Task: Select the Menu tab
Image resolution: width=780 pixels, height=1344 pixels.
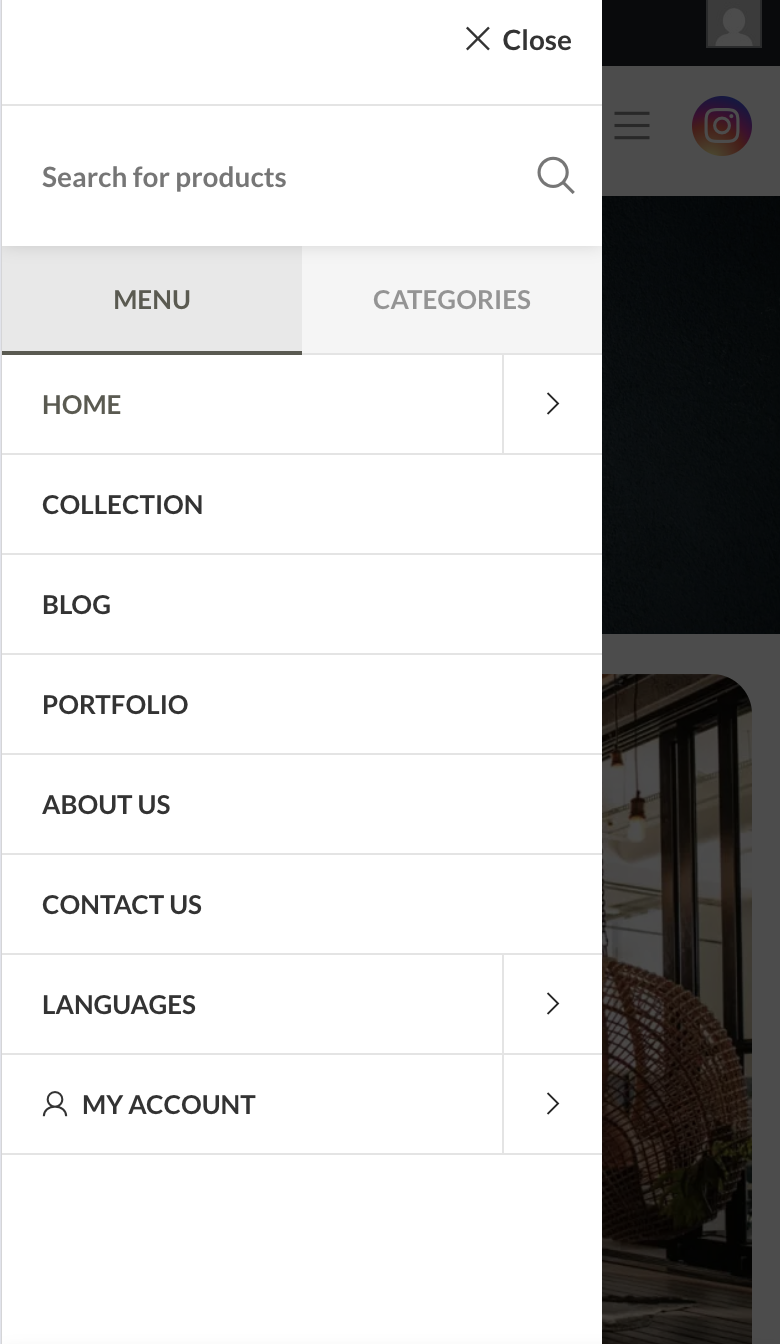Action: [x=152, y=300]
